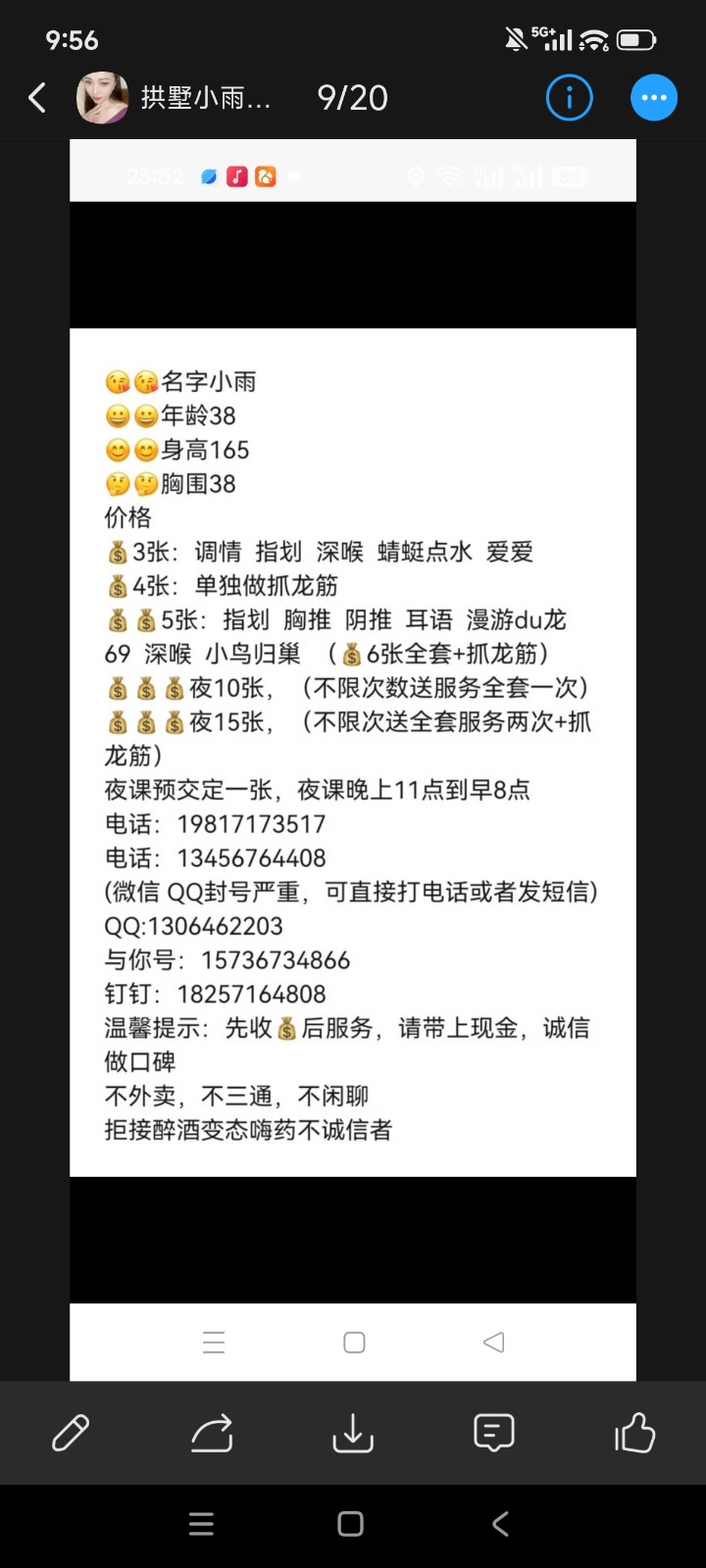Tap the chat title 拱墅小雨
This screenshot has width=706, height=1568.
pyautogui.click(x=206, y=97)
